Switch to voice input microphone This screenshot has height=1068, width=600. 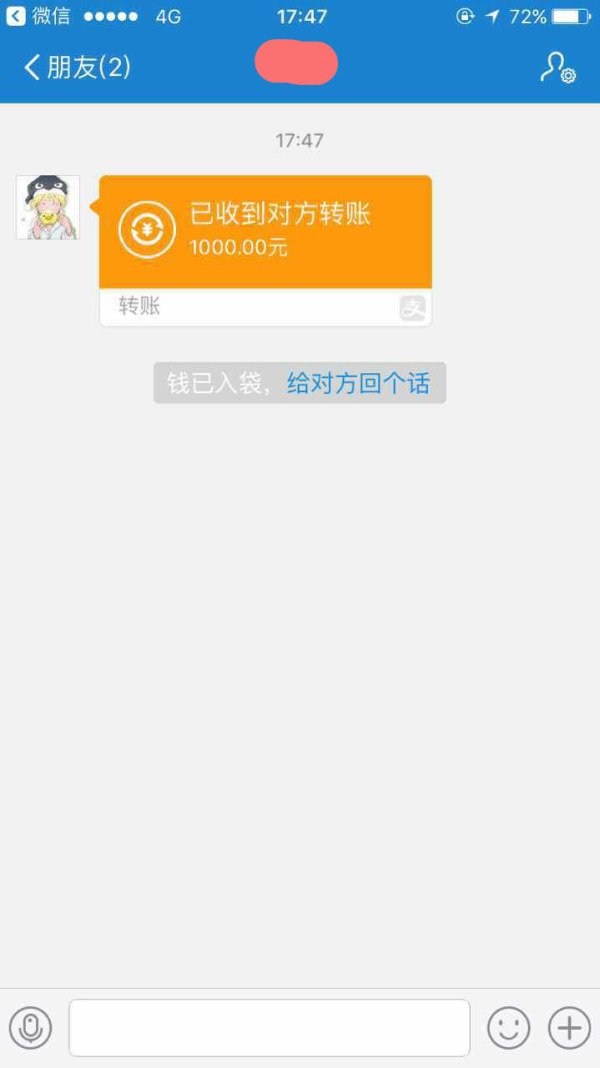30,1027
